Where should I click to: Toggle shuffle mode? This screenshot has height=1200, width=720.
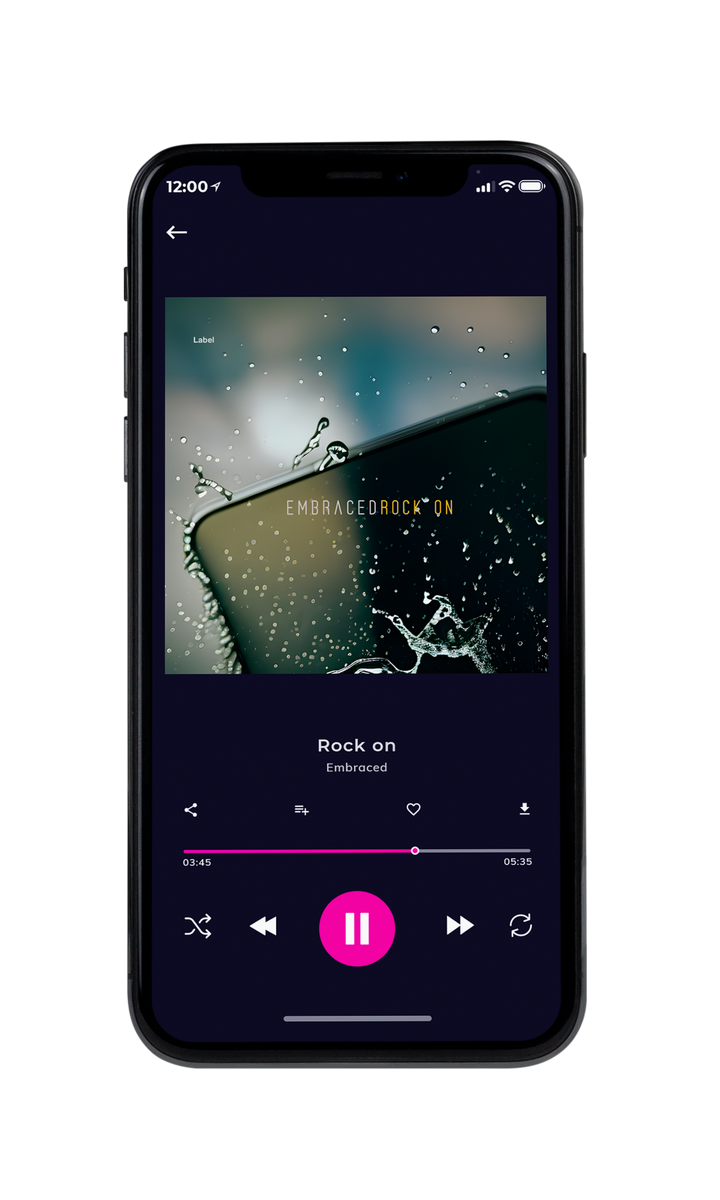197,926
